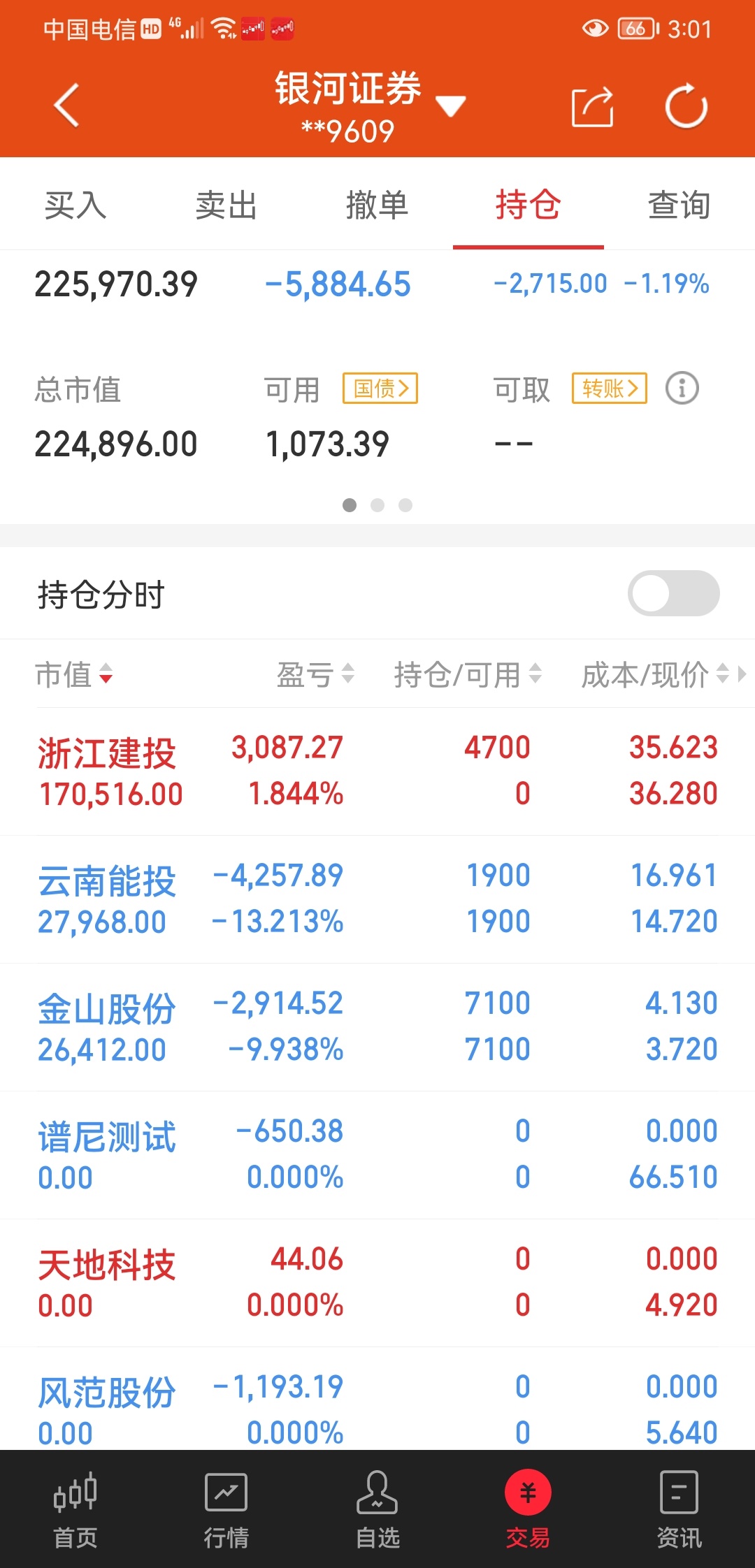Go back using the top-left arrow
Viewport: 755px width, 1568px height.
66,106
